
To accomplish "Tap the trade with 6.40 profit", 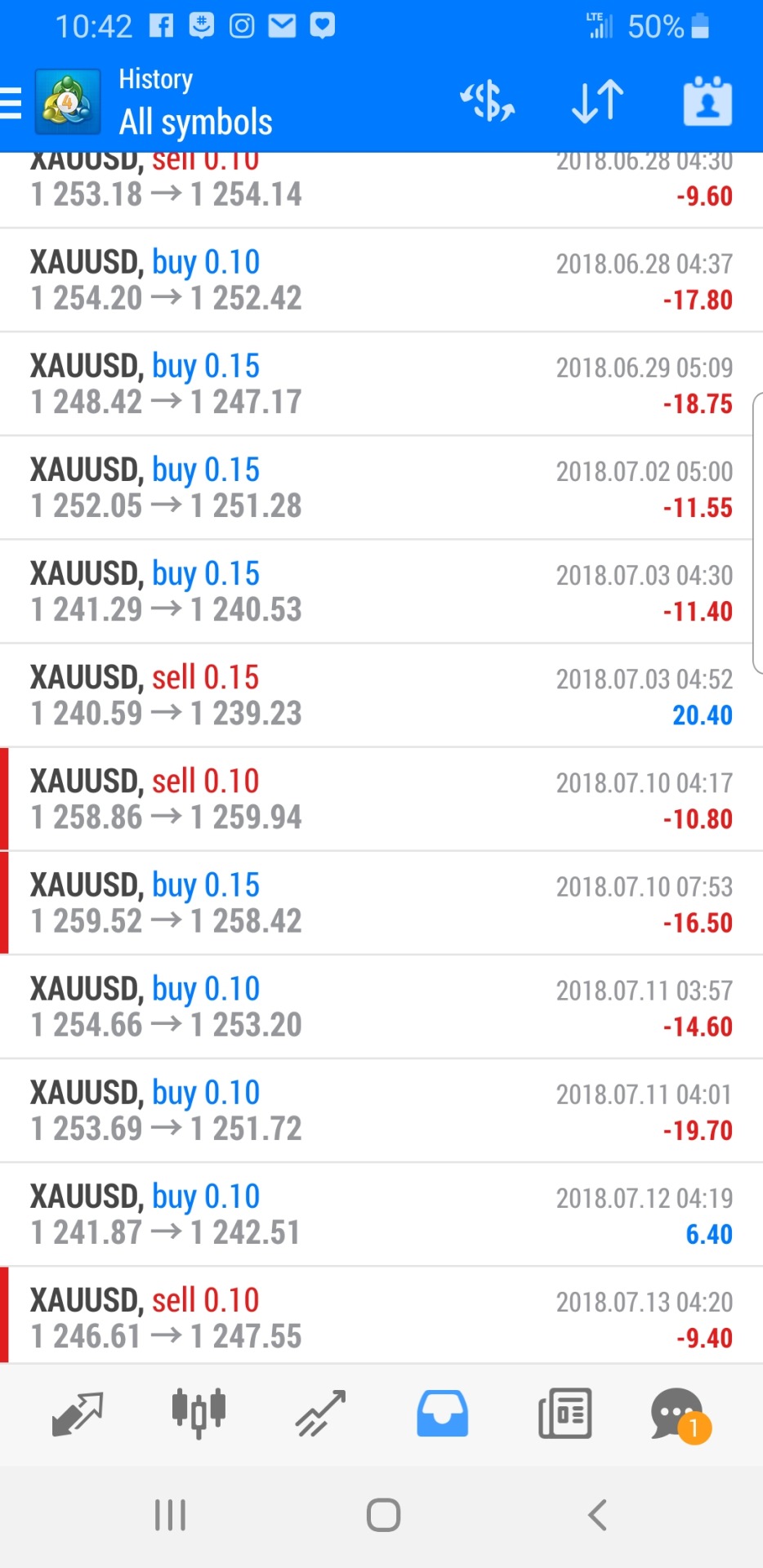I will tap(381, 1214).
